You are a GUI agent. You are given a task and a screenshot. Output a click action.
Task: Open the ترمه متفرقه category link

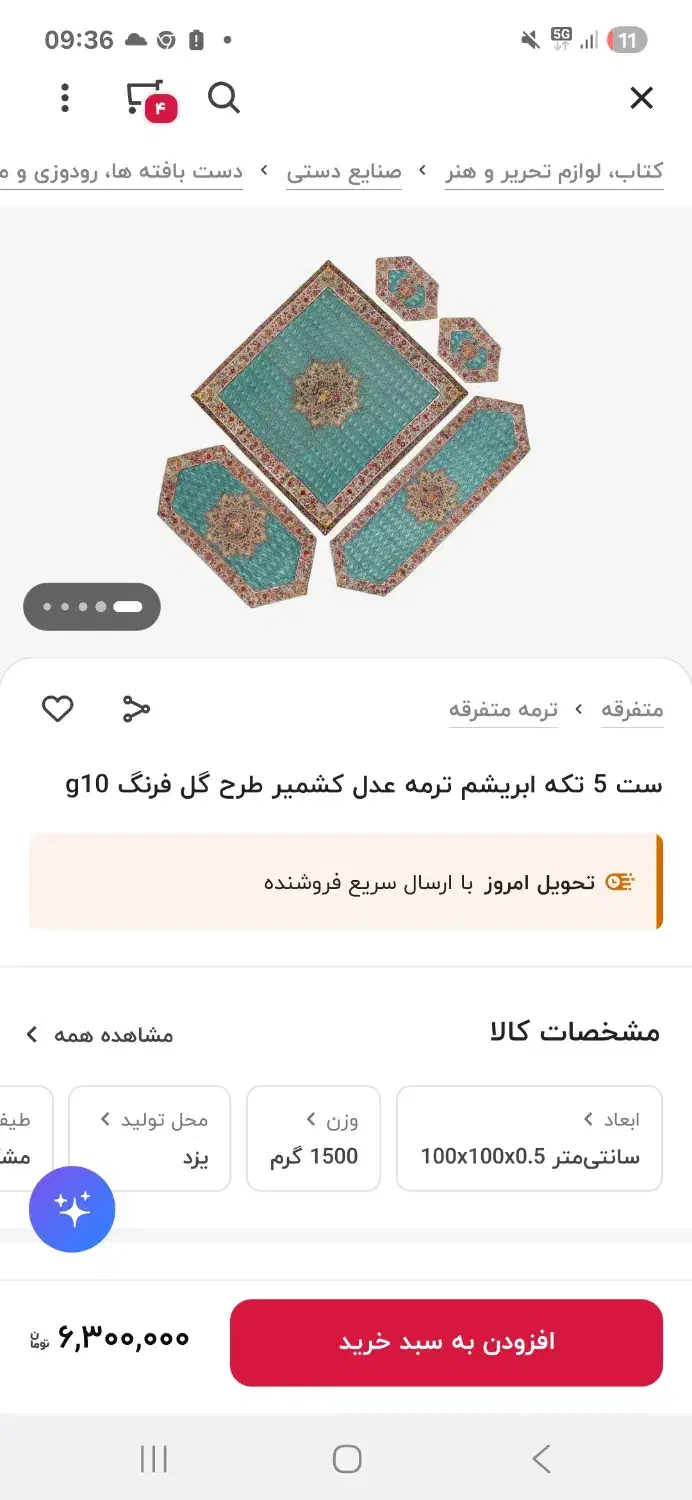(x=503, y=709)
